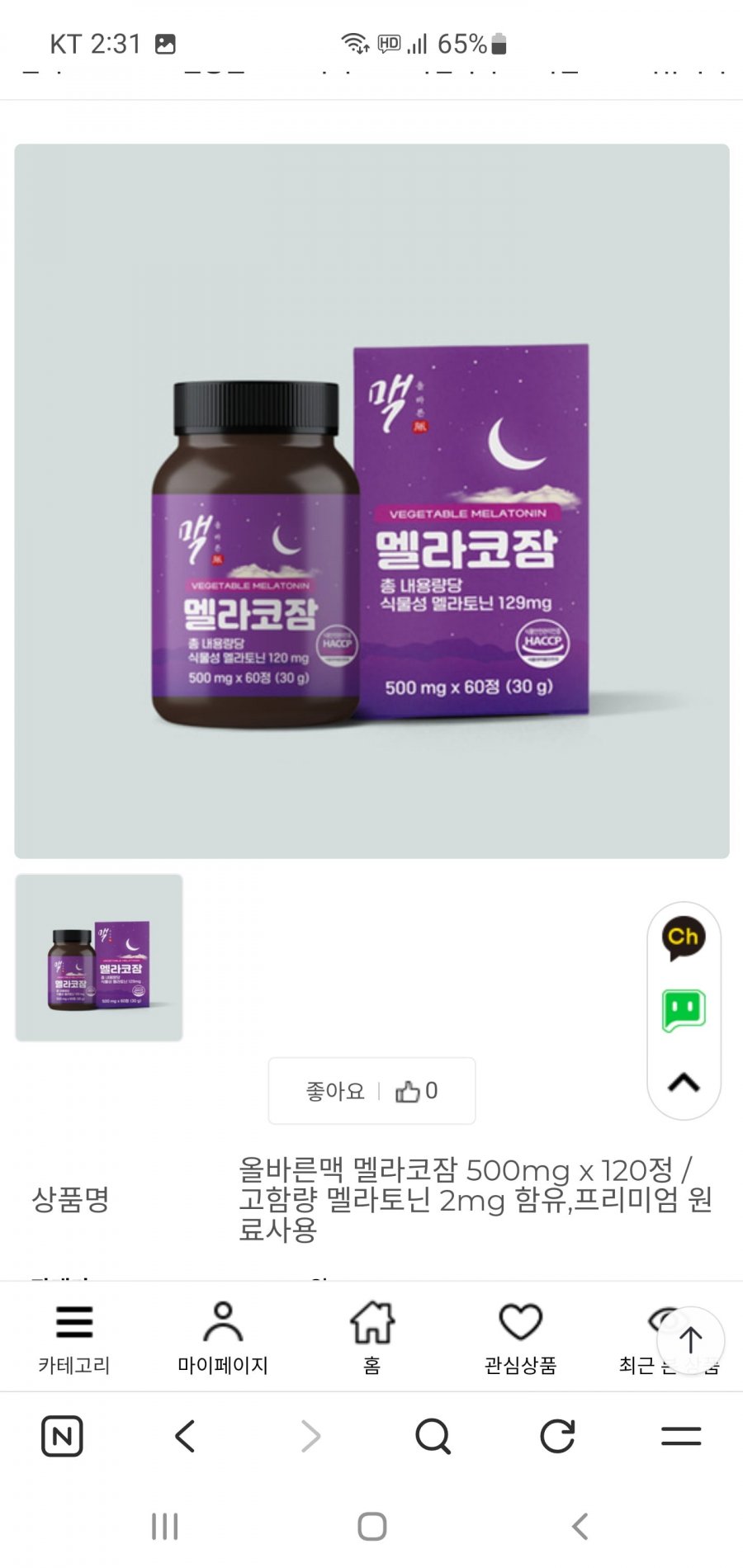This screenshot has width=743, height=1568.
Task: Like this product with 좋아요 button
Action: [x=371, y=1091]
